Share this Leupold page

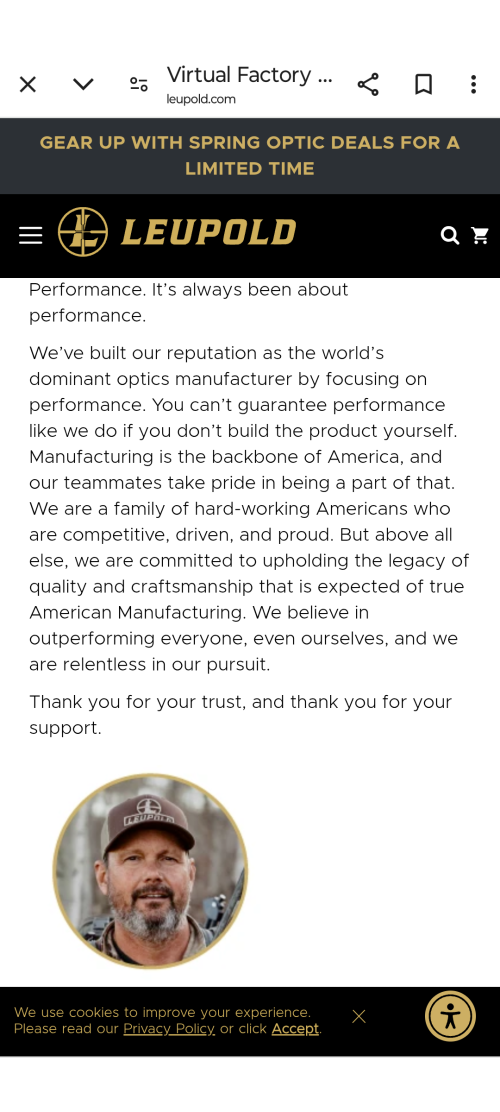[x=368, y=84]
